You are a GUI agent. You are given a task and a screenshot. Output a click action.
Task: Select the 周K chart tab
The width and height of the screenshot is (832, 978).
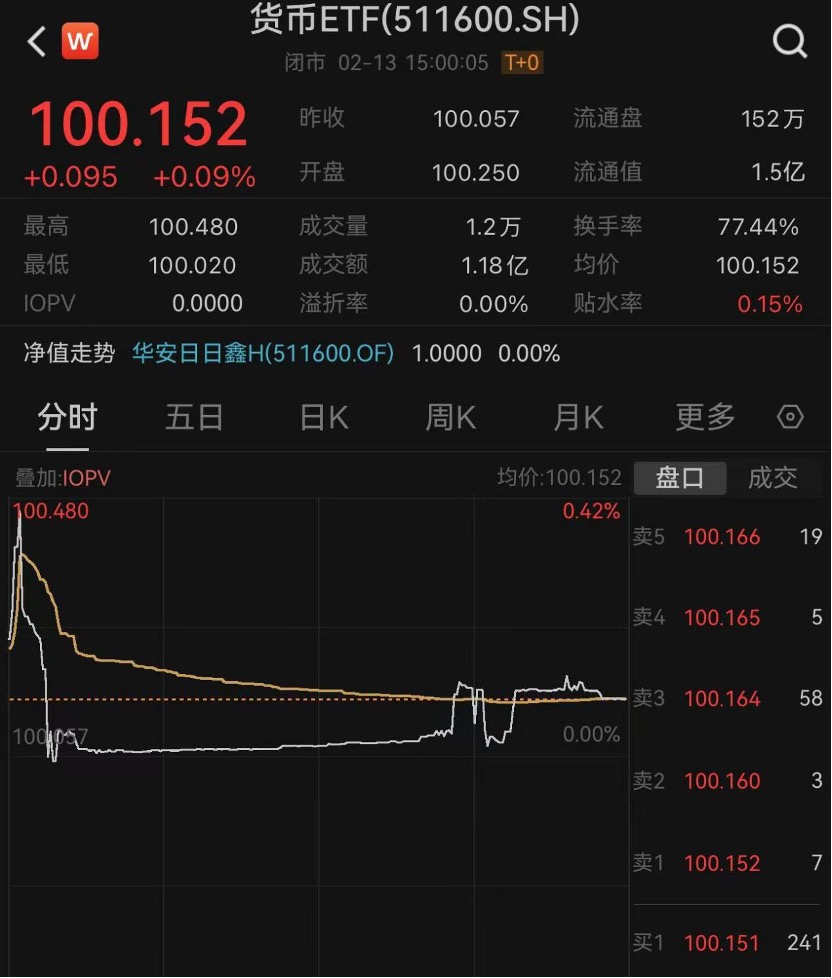coord(451,417)
